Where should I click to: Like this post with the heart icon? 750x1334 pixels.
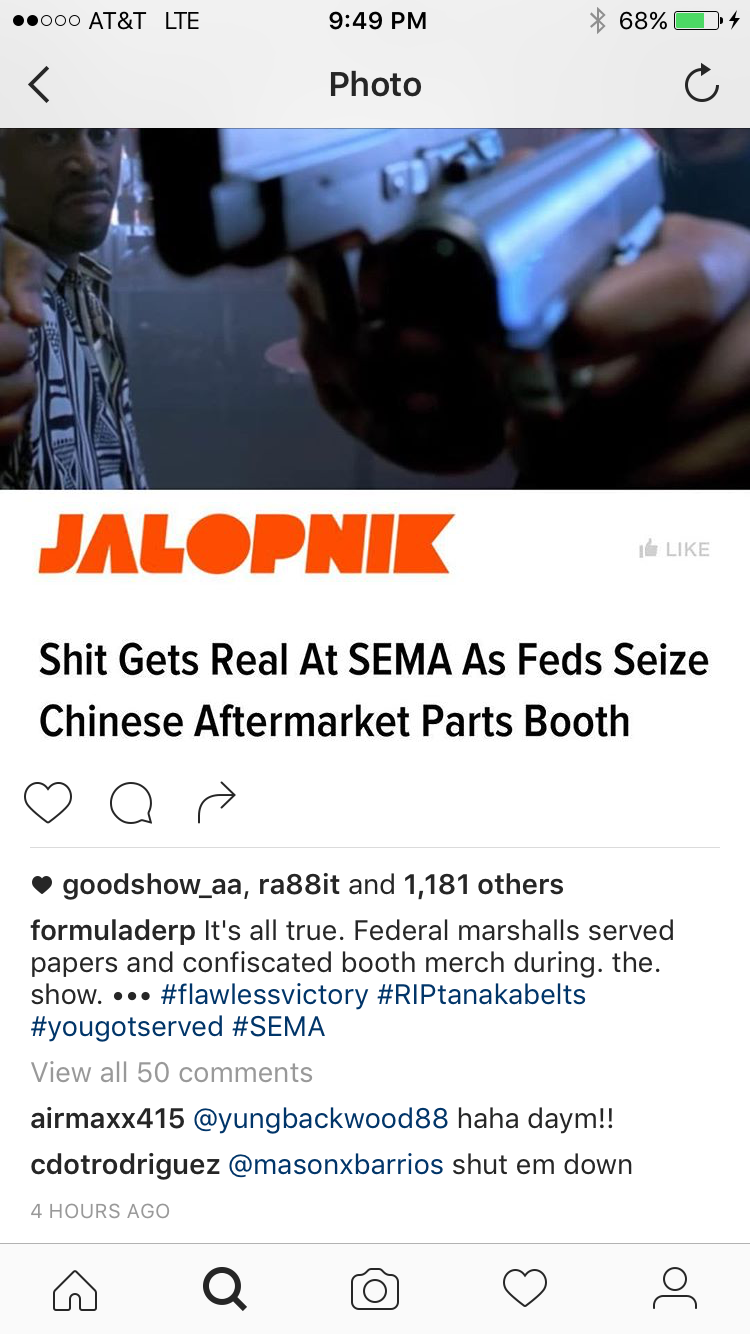pyautogui.click(x=49, y=801)
